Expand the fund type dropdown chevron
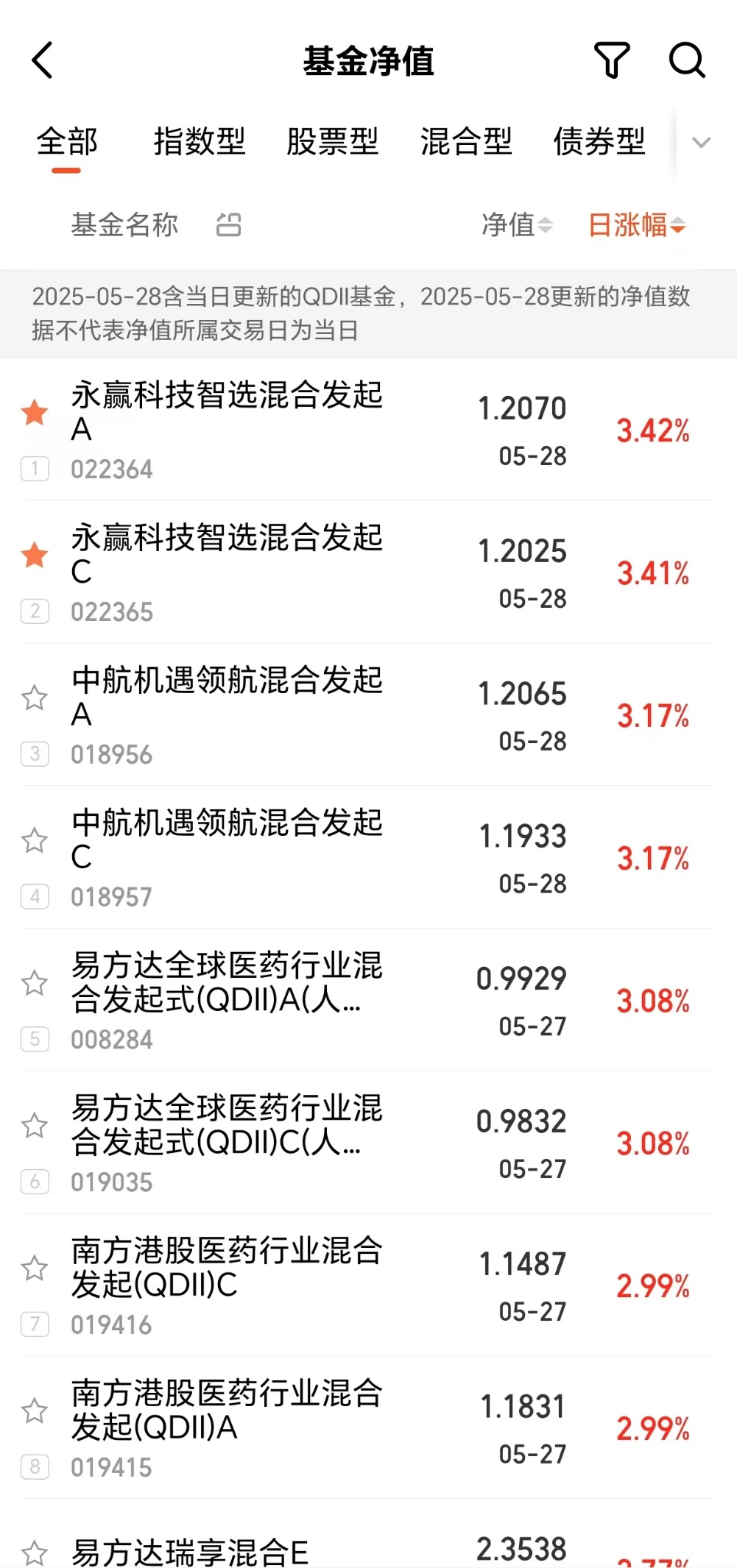Image resolution: width=737 pixels, height=1568 pixels. point(702,142)
